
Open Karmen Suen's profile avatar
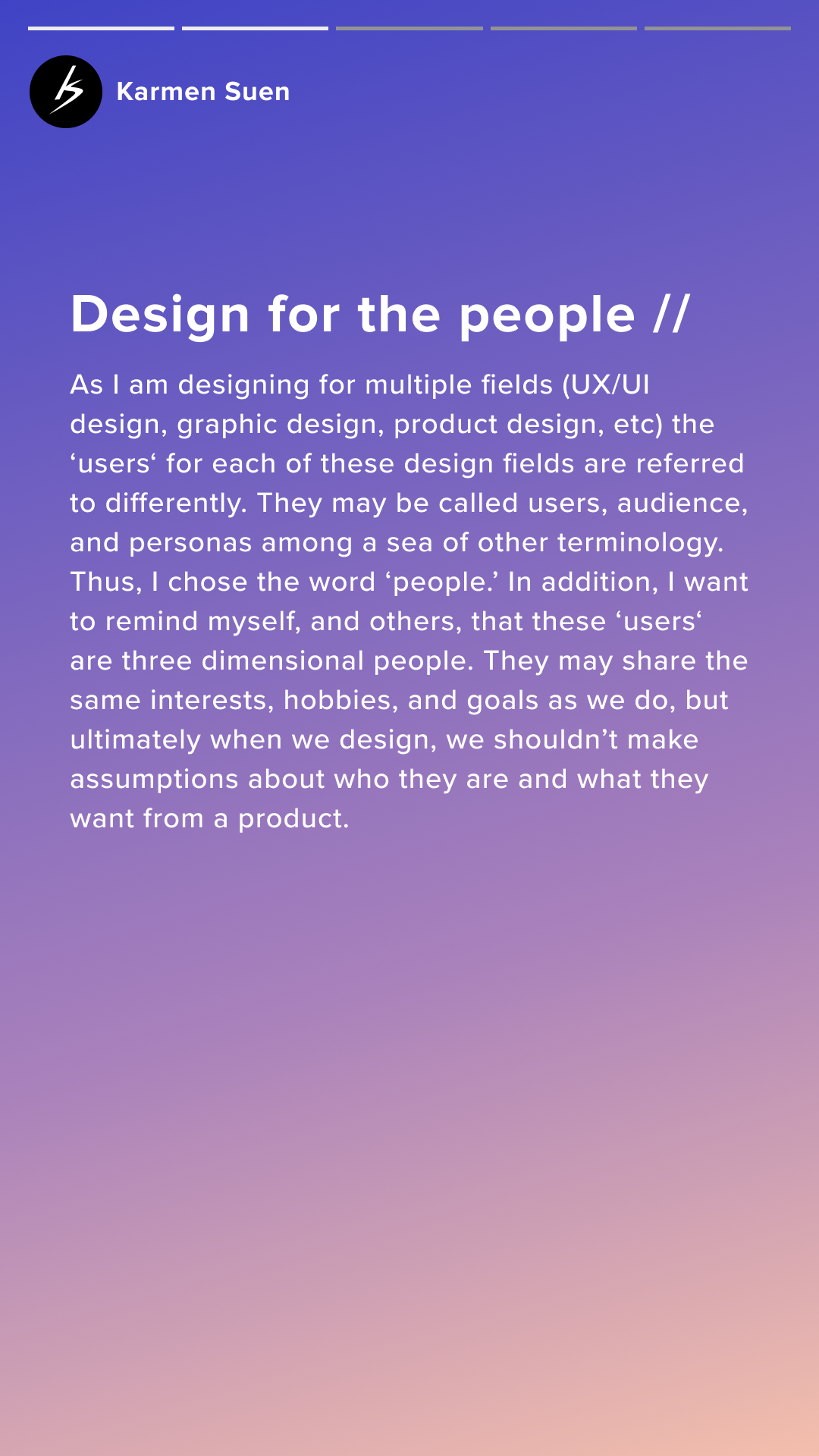pos(66,92)
